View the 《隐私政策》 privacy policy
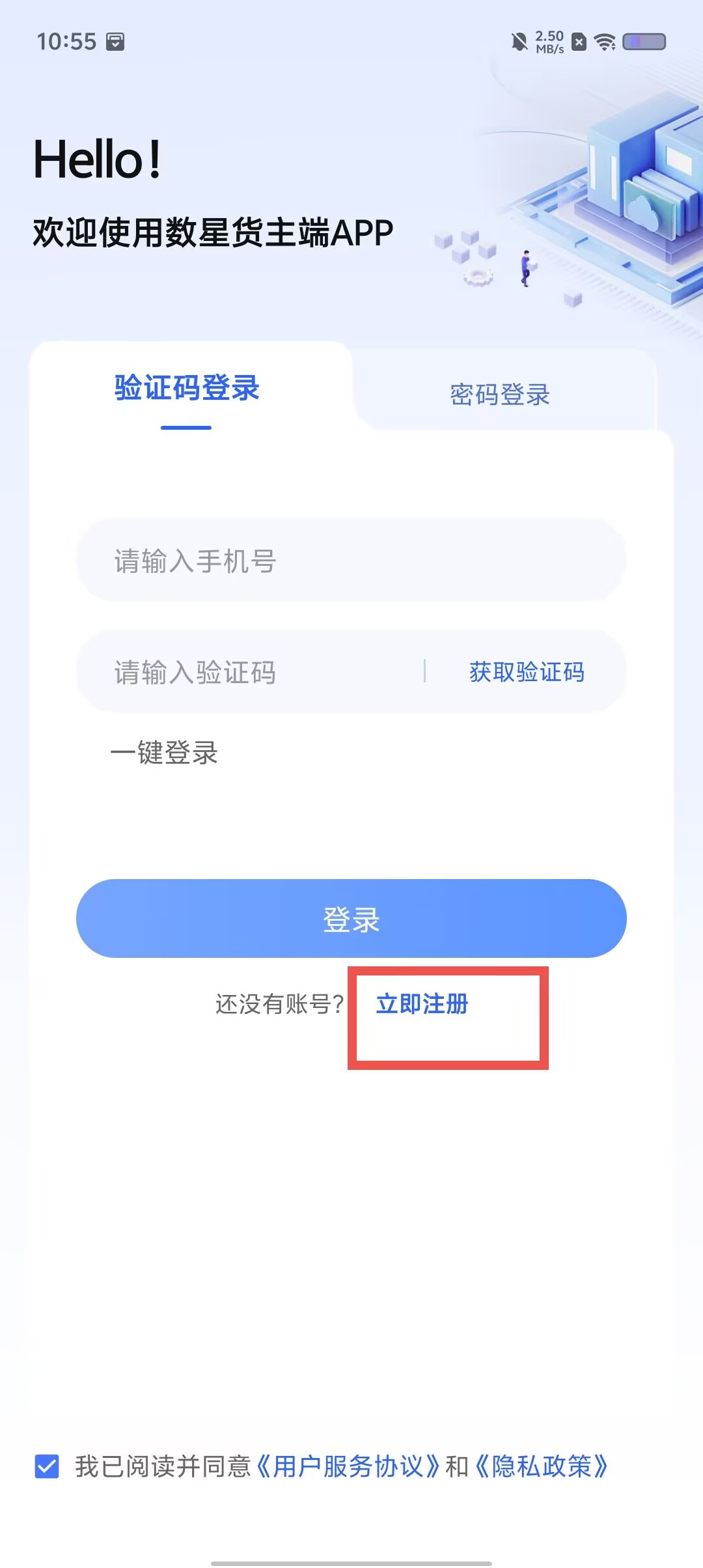Viewport: 703px width, 1568px height. pos(542,1466)
